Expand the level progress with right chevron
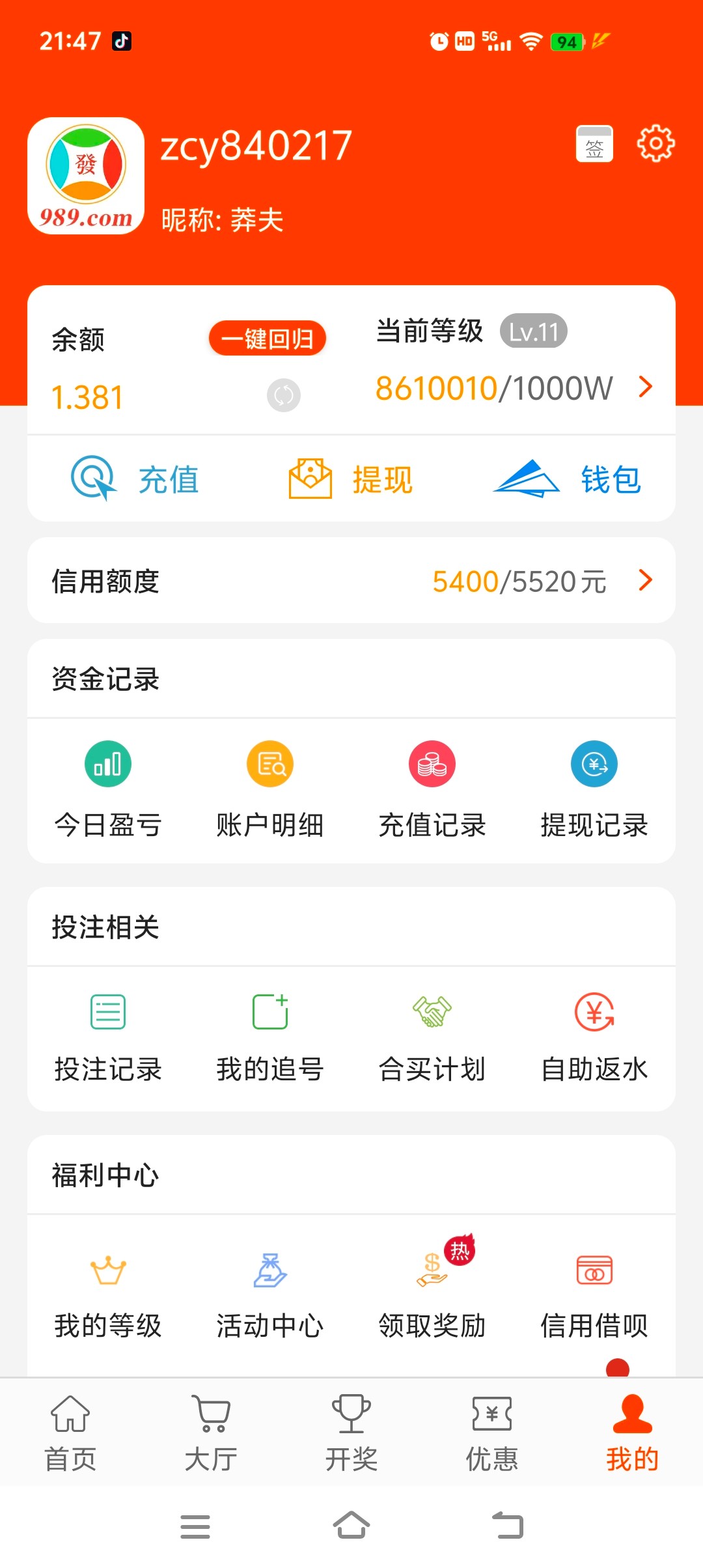This screenshot has width=703, height=1568. 646,387
